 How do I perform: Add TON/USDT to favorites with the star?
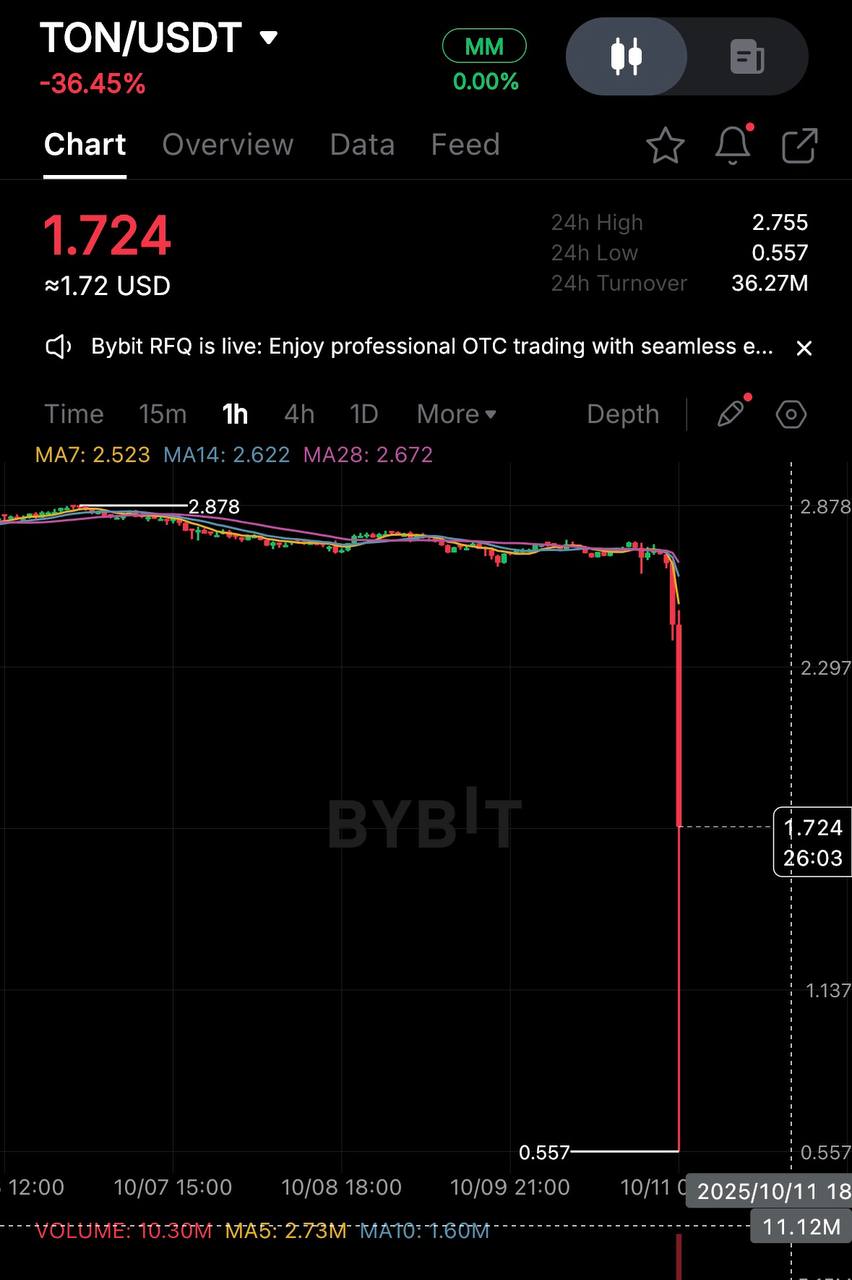pyautogui.click(x=665, y=146)
